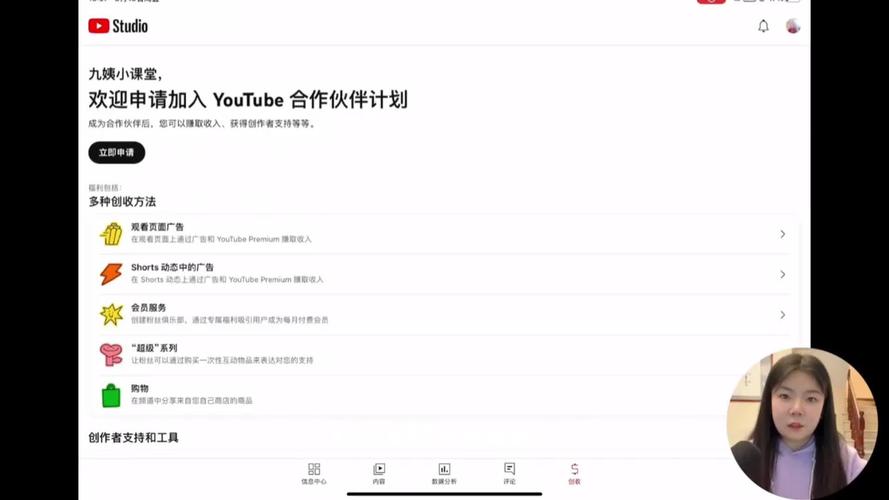Open the 观看页面广告 row
Image resolution: width=889 pixels, height=500 pixels.
440,234
